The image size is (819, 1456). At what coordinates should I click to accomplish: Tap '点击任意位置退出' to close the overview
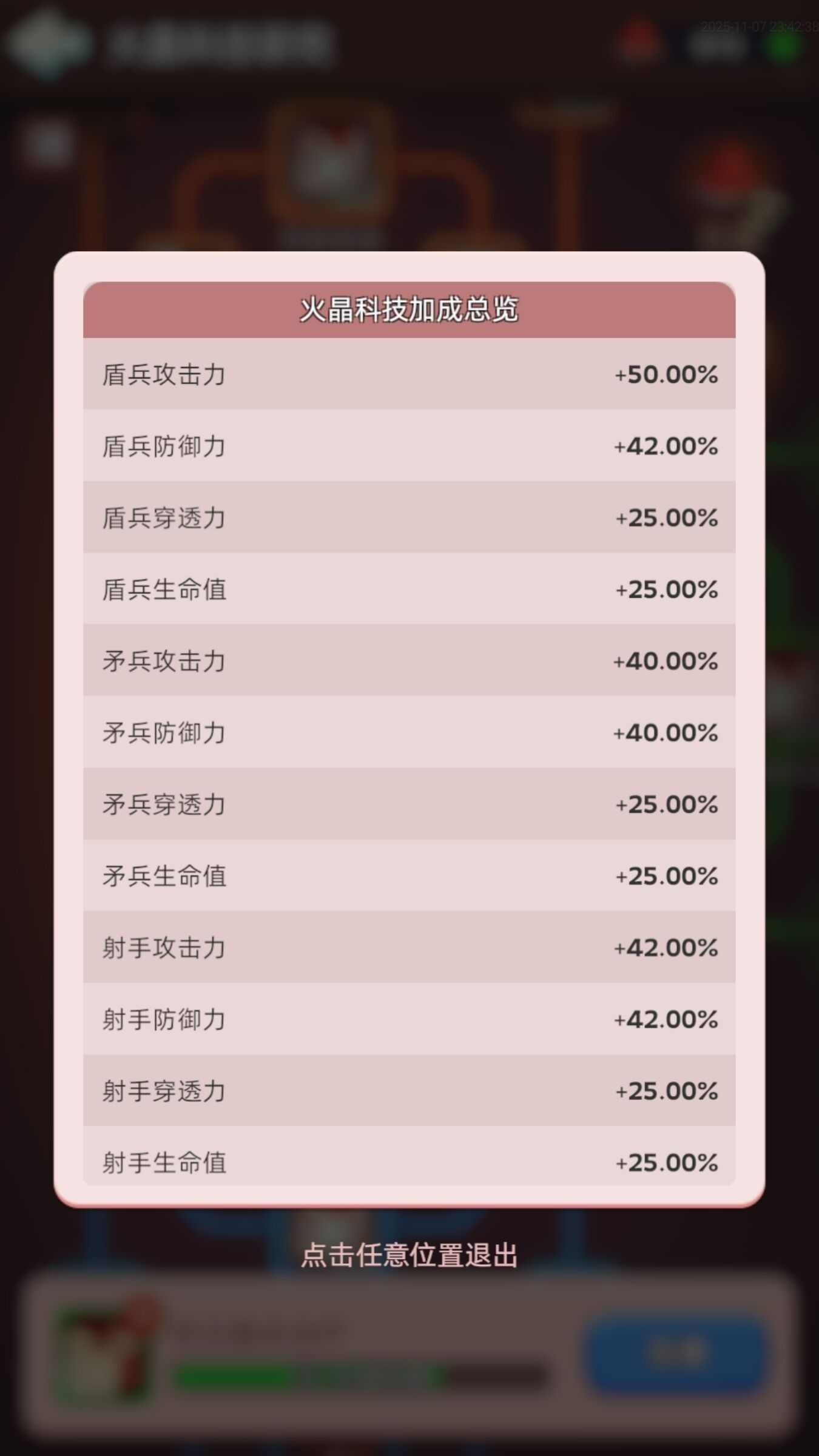coord(409,1255)
